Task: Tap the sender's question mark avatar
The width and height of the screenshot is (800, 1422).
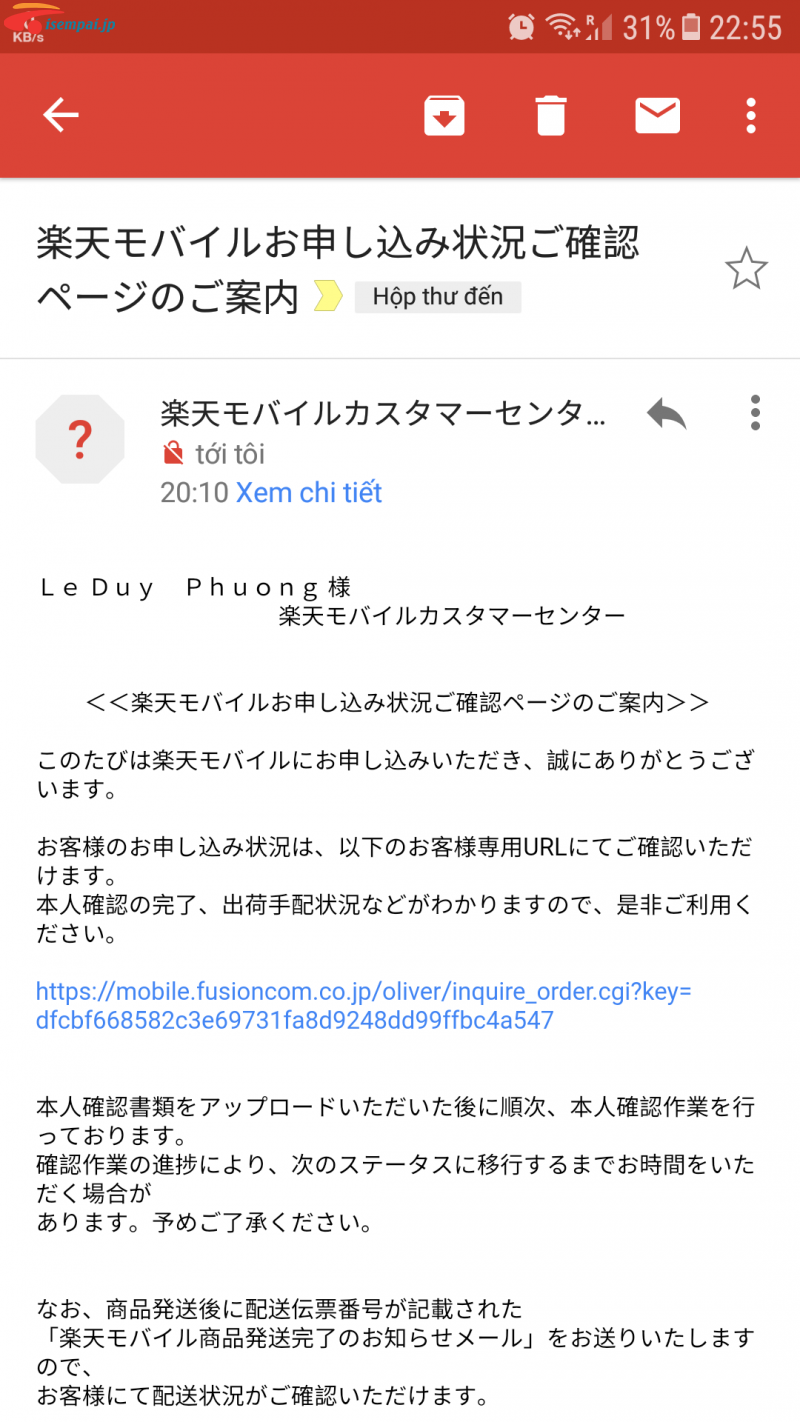Action: [x=79, y=439]
